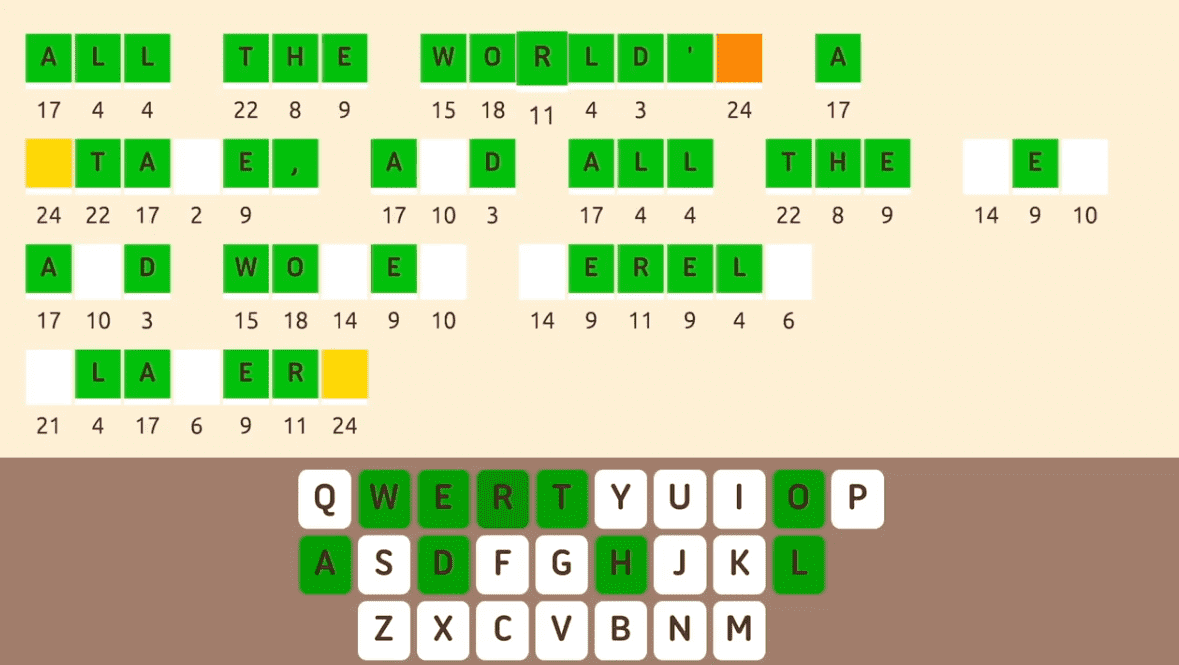Tap the K key on the keyboard

739,564
